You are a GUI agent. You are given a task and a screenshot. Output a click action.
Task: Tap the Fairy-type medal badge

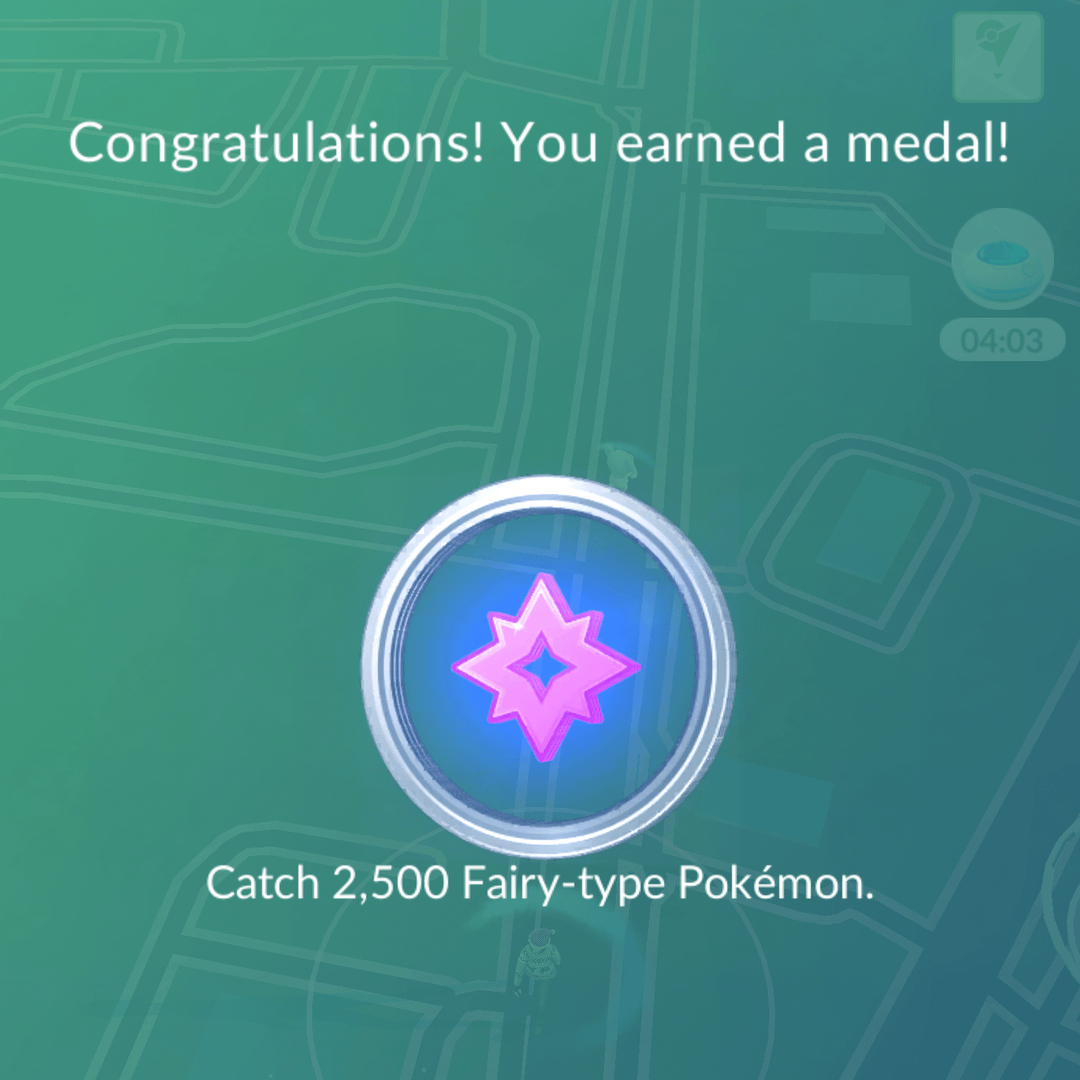tap(548, 666)
